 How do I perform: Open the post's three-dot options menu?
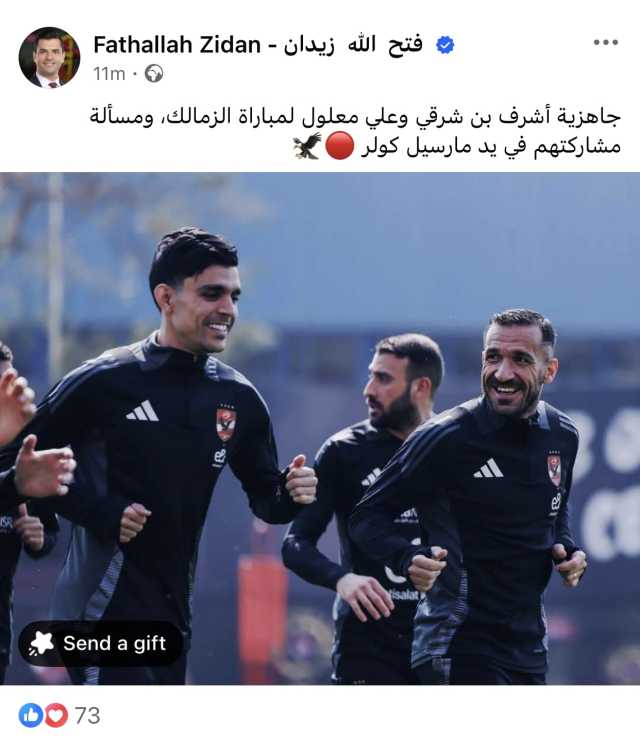tap(605, 42)
